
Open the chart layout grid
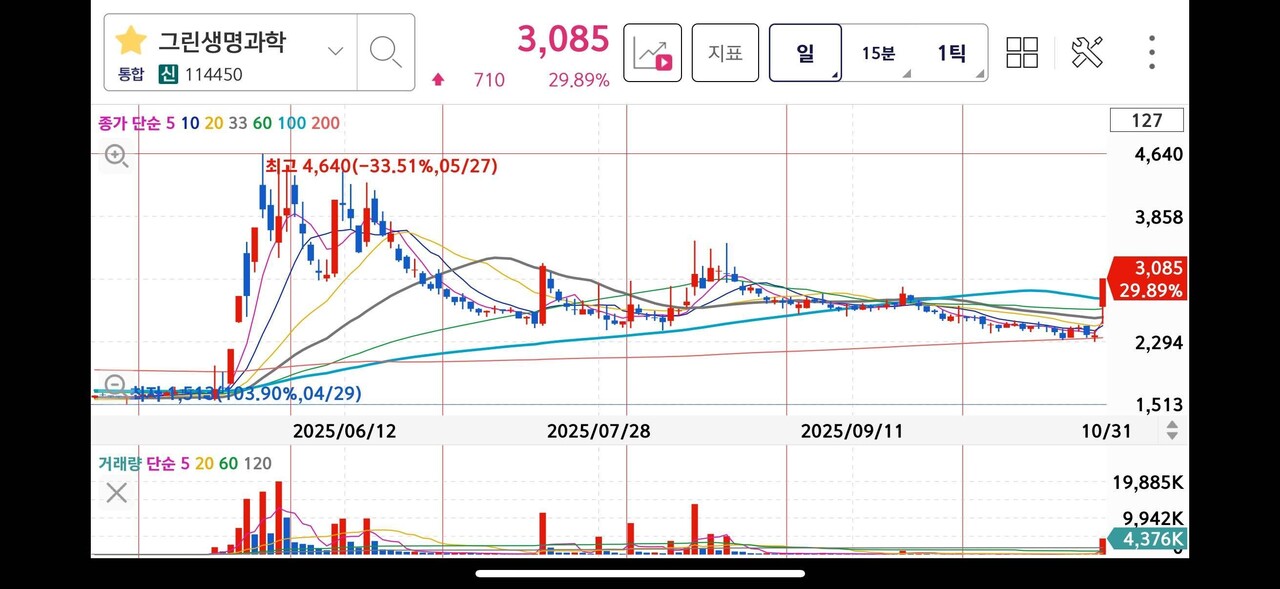click(1022, 52)
